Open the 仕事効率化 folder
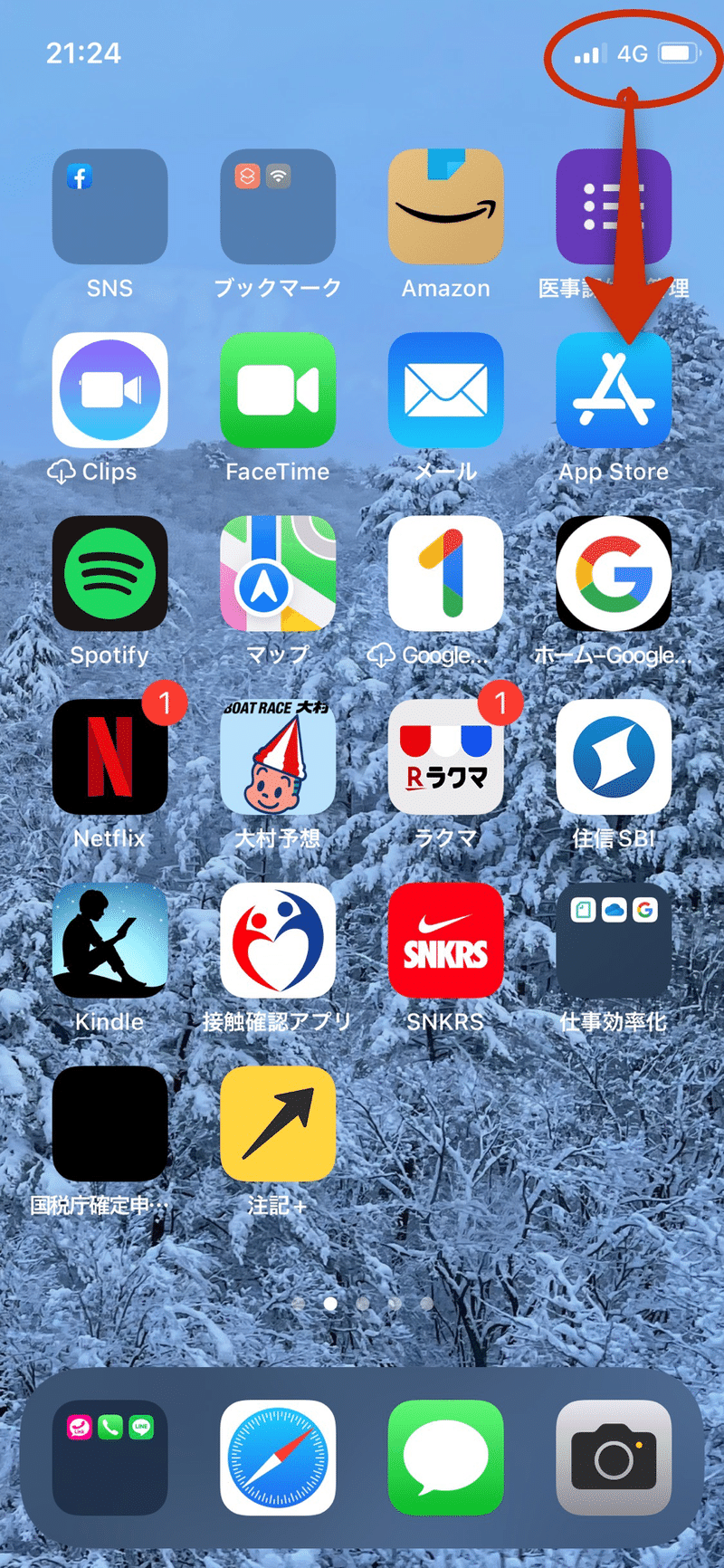The width and height of the screenshot is (724, 1568). pyautogui.click(x=614, y=941)
